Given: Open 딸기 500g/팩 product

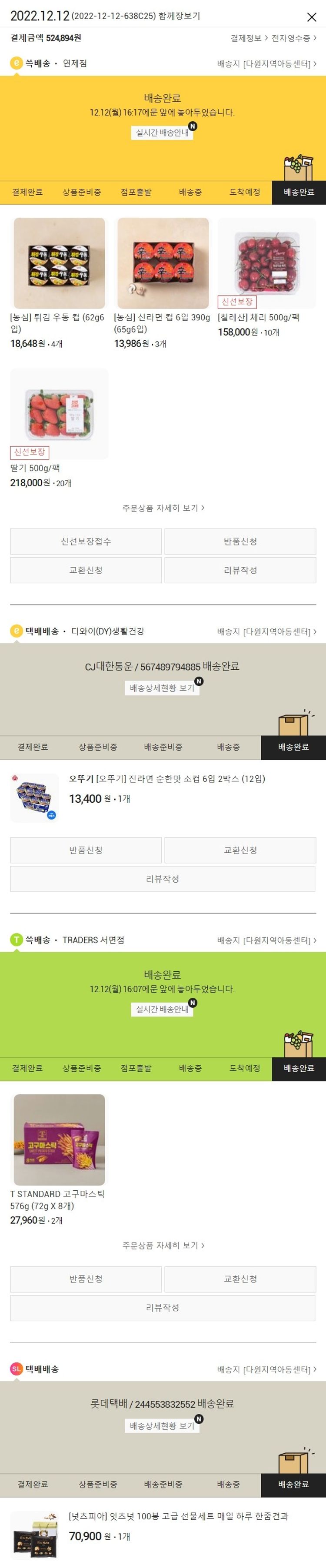Looking at the screenshot, I should click(x=59, y=414).
